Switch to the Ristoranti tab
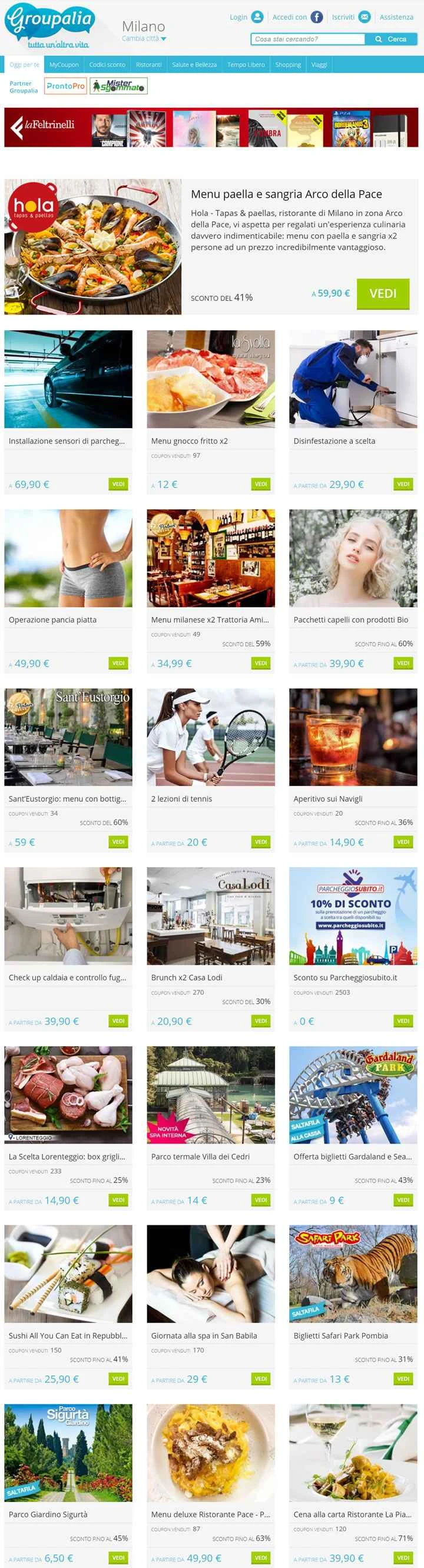This screenshot has height=1568, width=424. [148, 65]
